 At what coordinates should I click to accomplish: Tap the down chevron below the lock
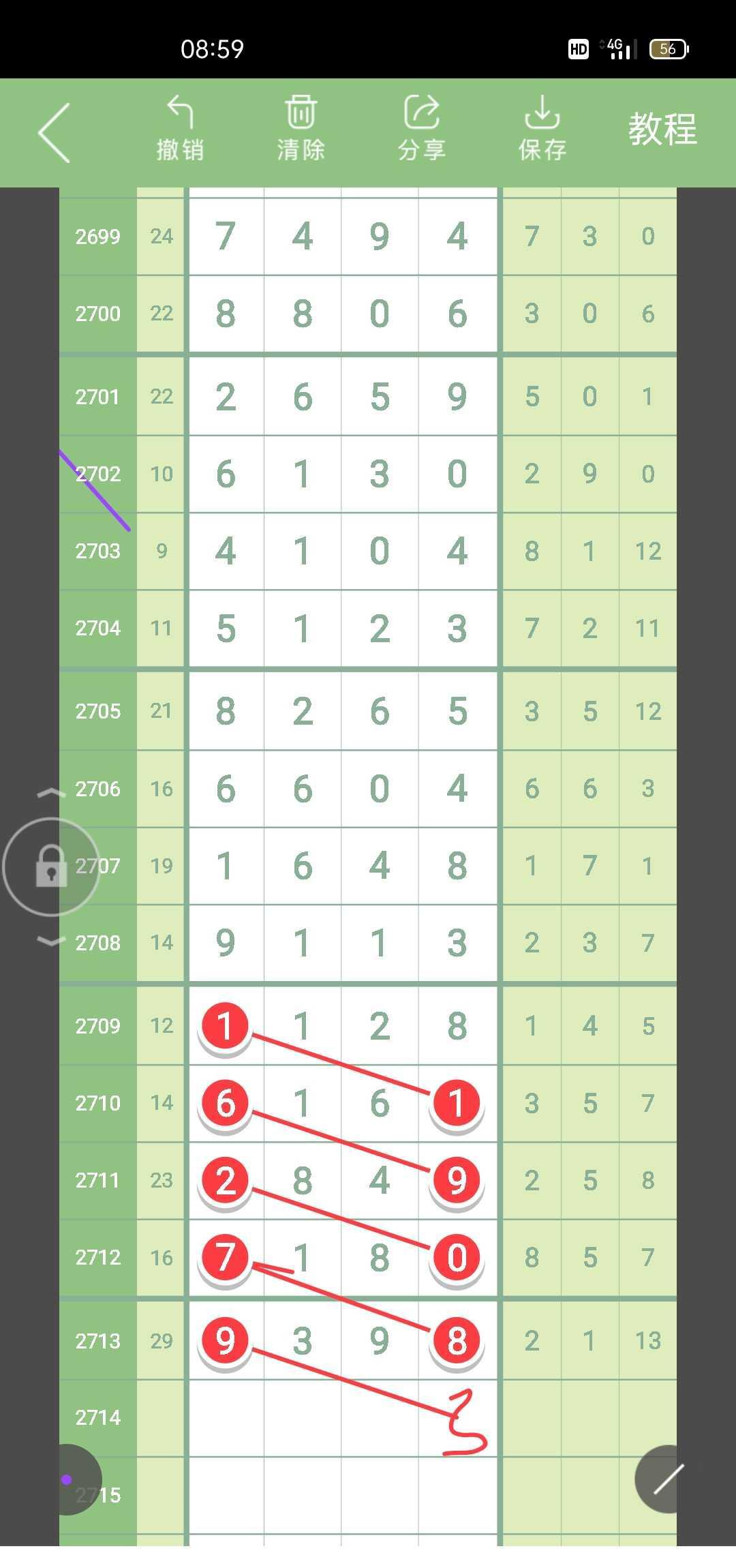click(51, 941)
